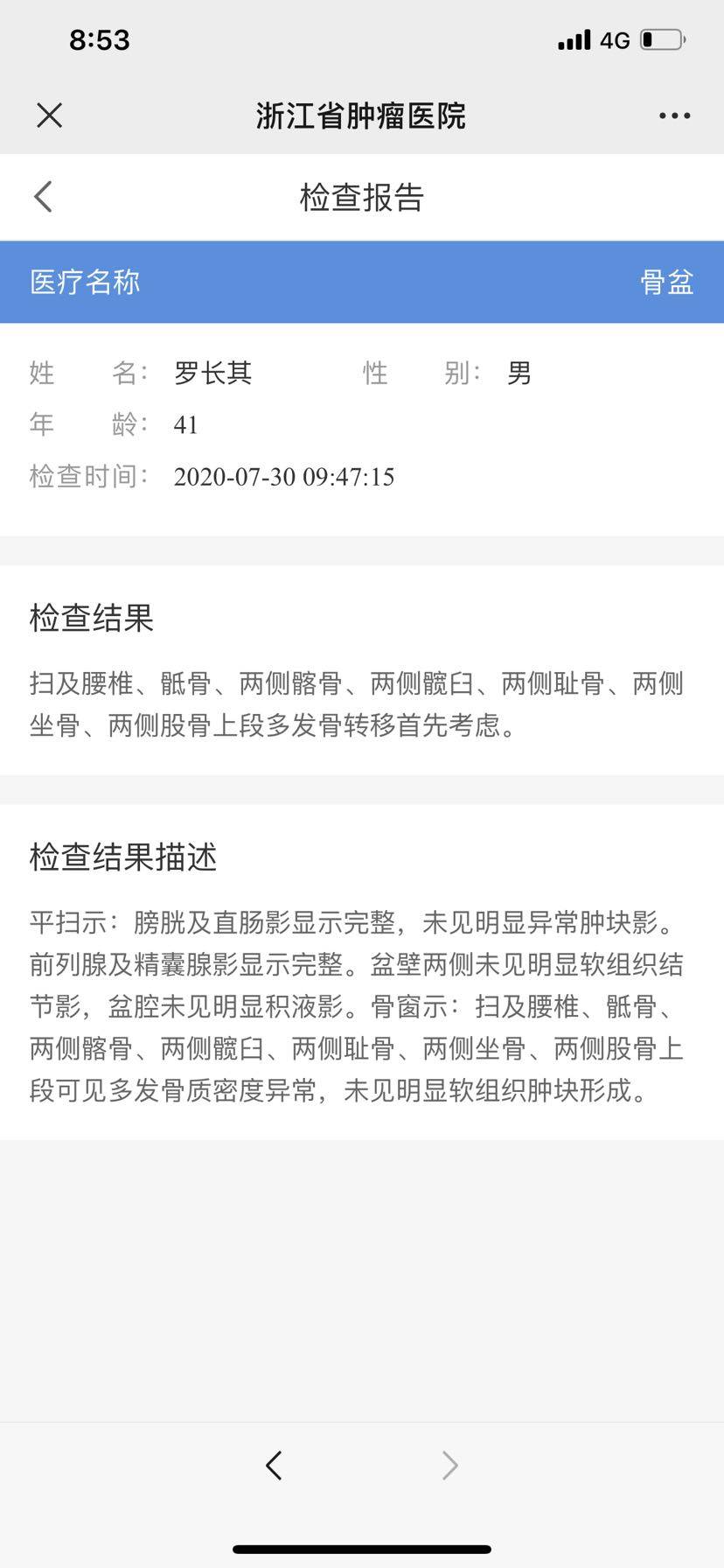This screenshot has height=1568, width=724.
Task: Close the 浙江省肿瘤医院 mini program page
Action: coord(50,115)
